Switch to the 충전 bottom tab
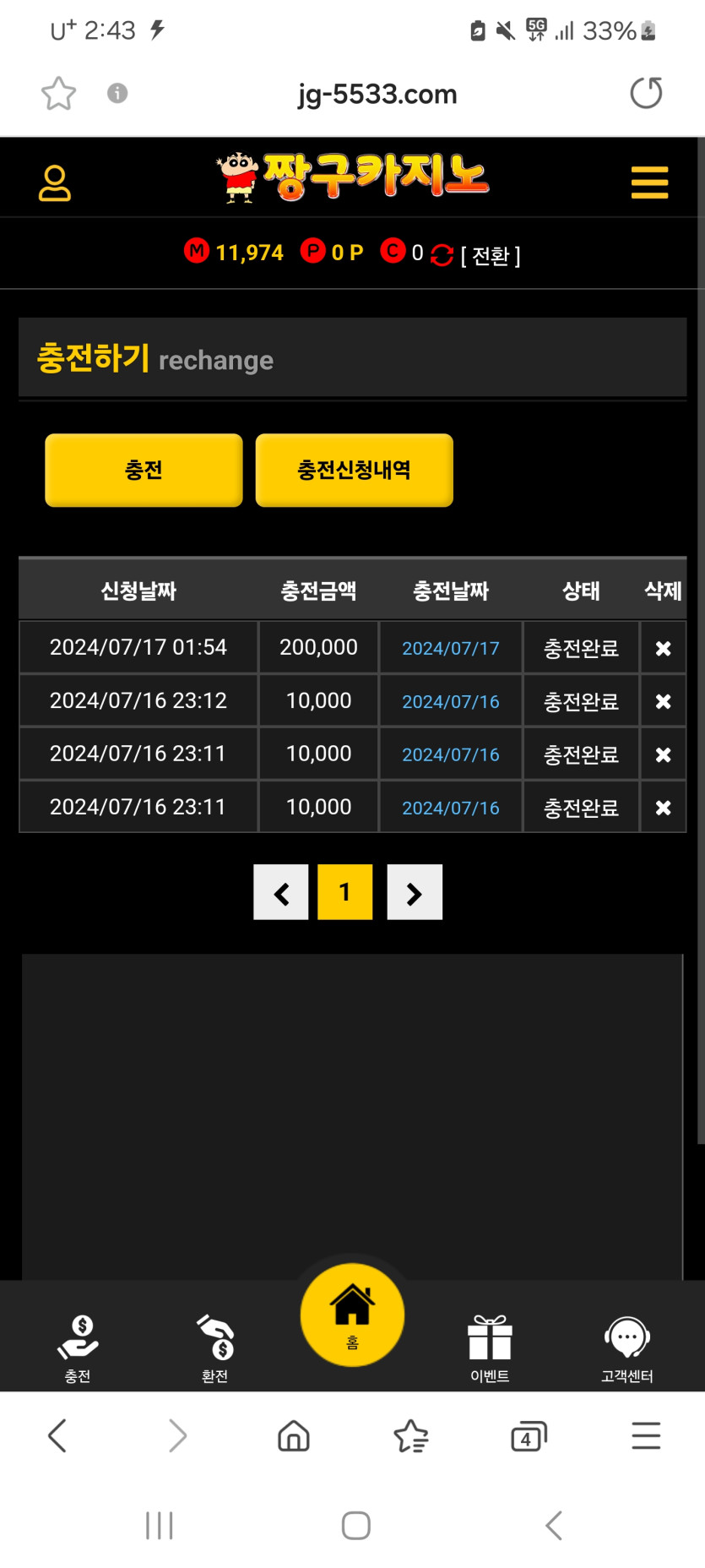705x1568 pixels. 78,1347
